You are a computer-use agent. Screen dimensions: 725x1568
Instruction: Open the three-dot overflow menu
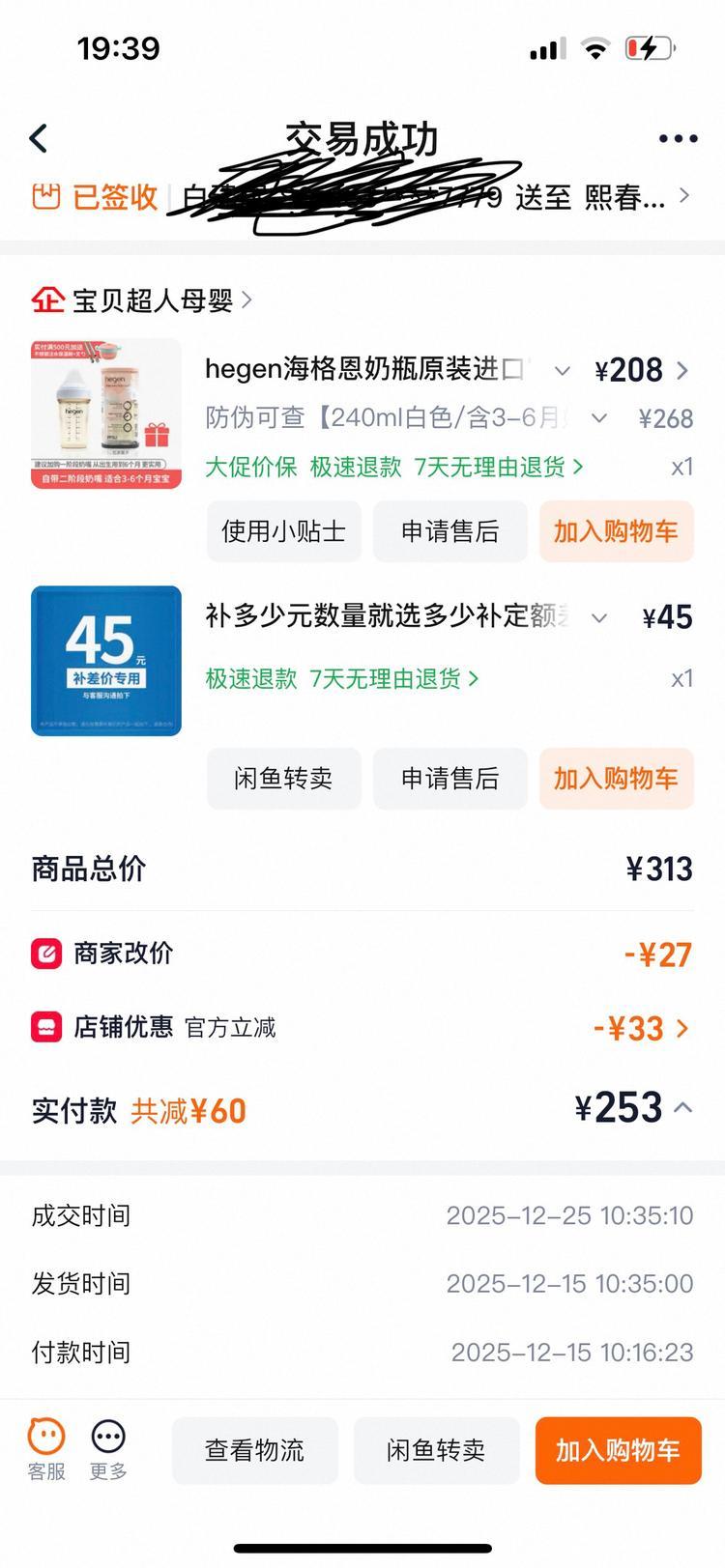coord(678,139)
